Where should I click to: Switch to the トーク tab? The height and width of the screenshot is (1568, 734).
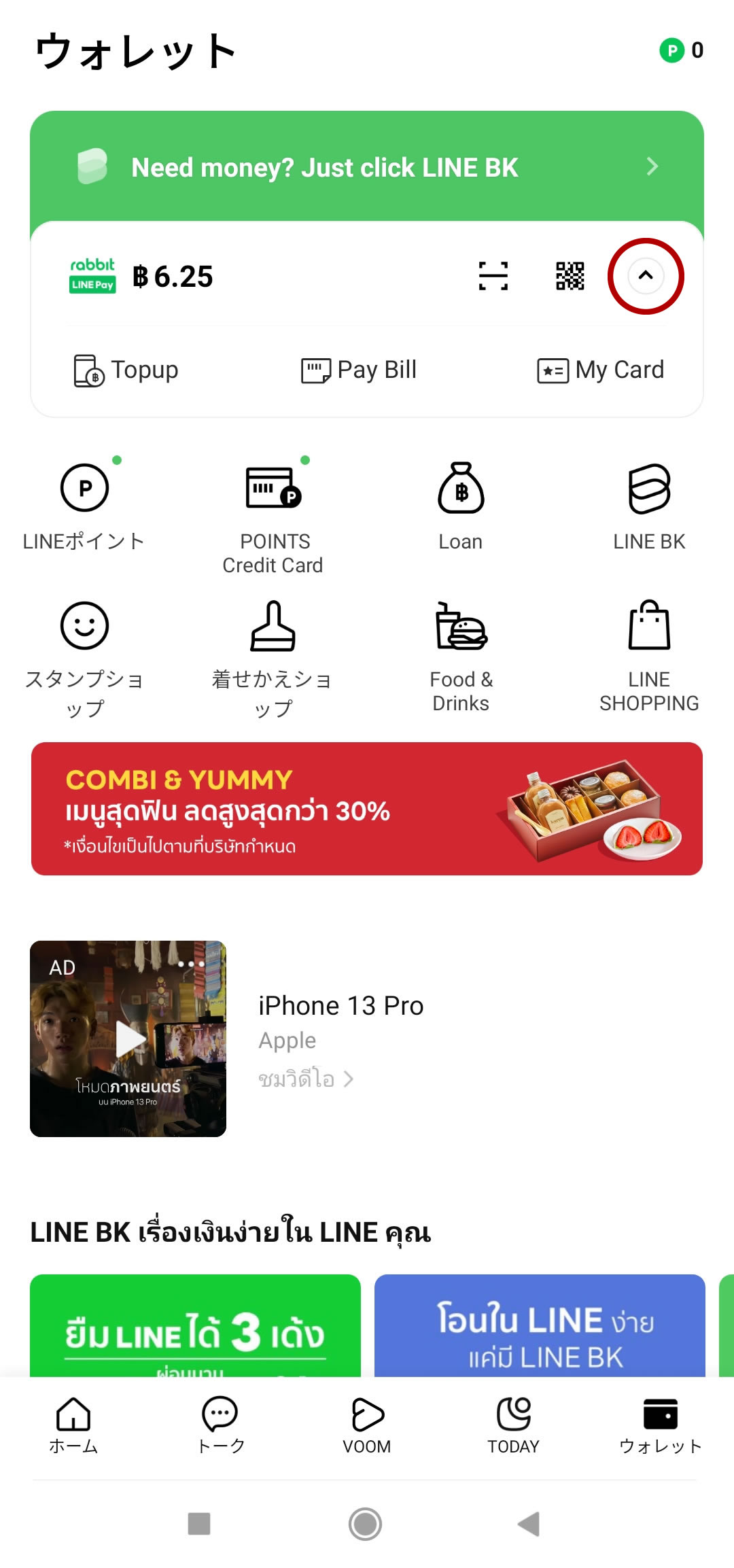(x=220, y=1425)
